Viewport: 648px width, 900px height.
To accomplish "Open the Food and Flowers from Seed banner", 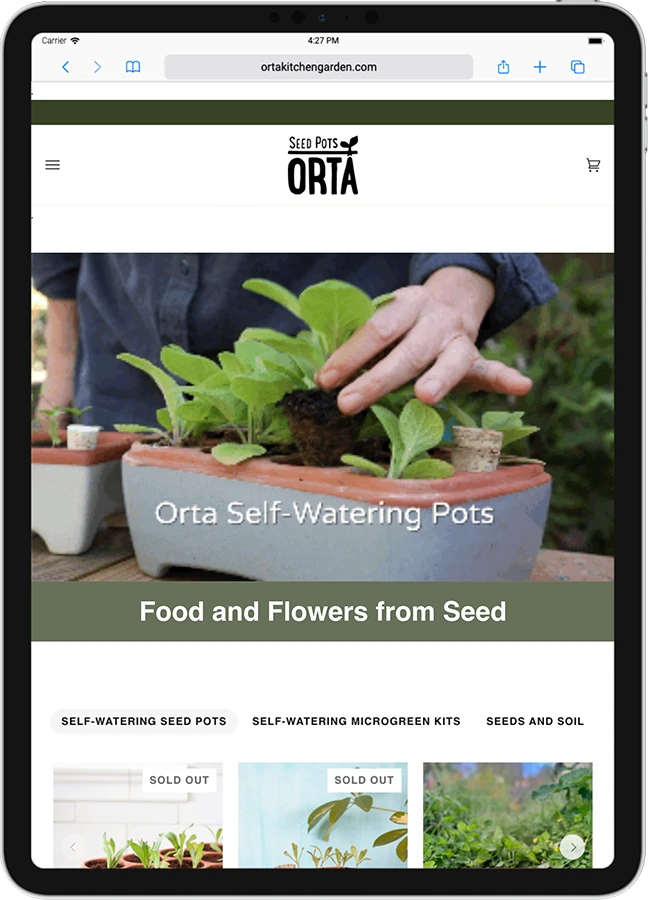I will coord(322,611).
